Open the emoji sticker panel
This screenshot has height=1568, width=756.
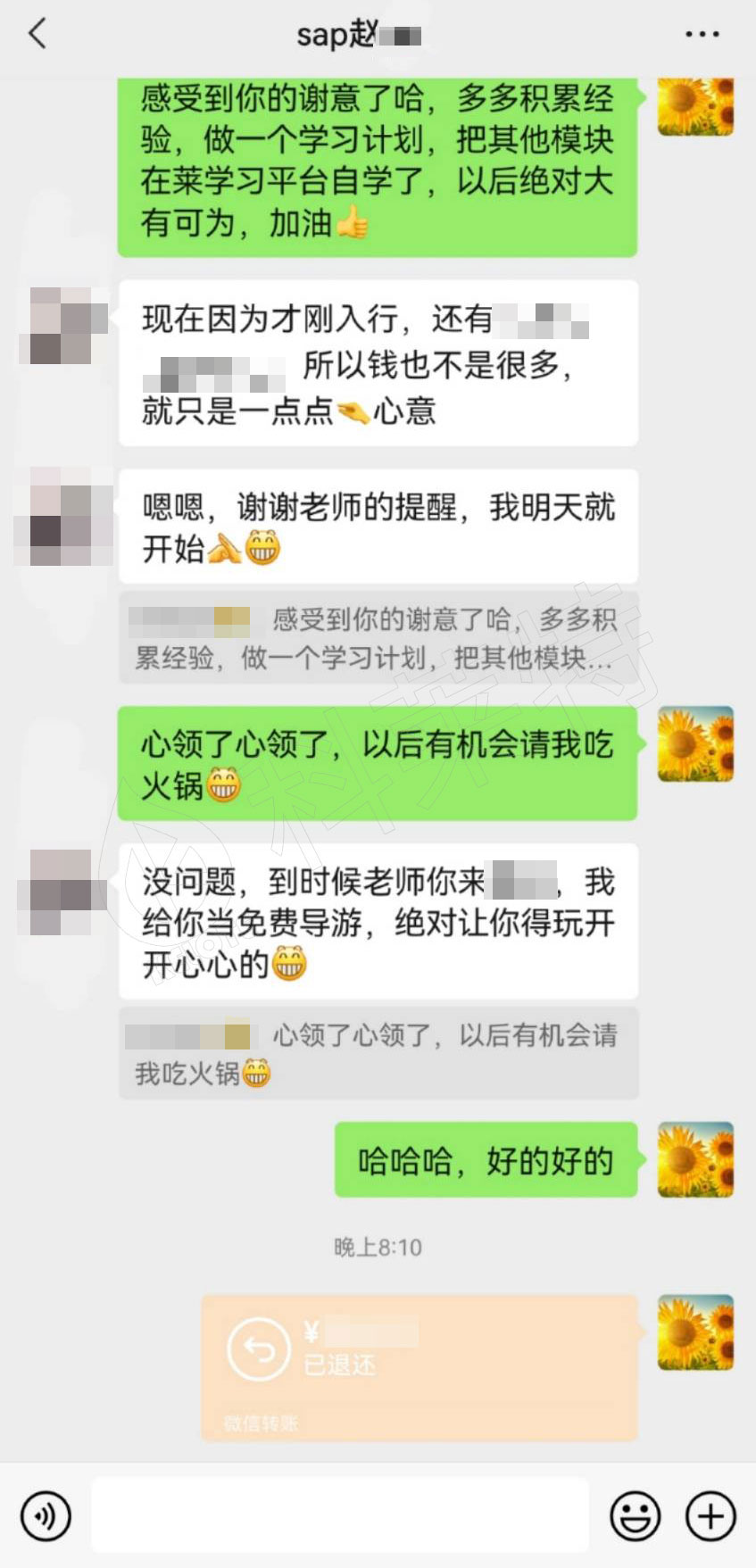[x=635, y=1516]
